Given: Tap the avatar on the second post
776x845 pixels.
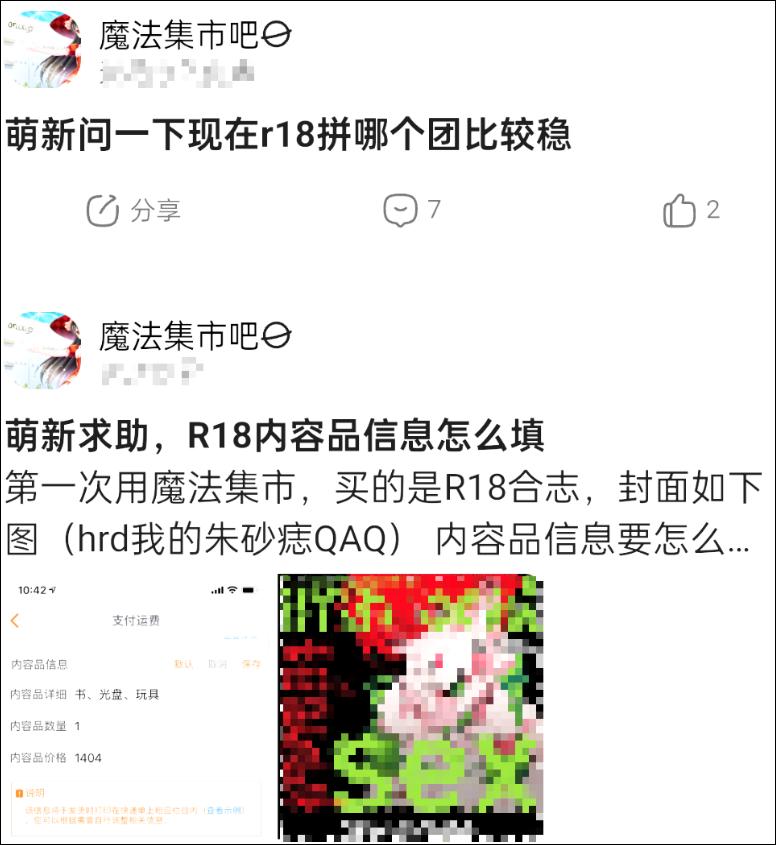Looking at the screenshot, I should click(42, 350).
